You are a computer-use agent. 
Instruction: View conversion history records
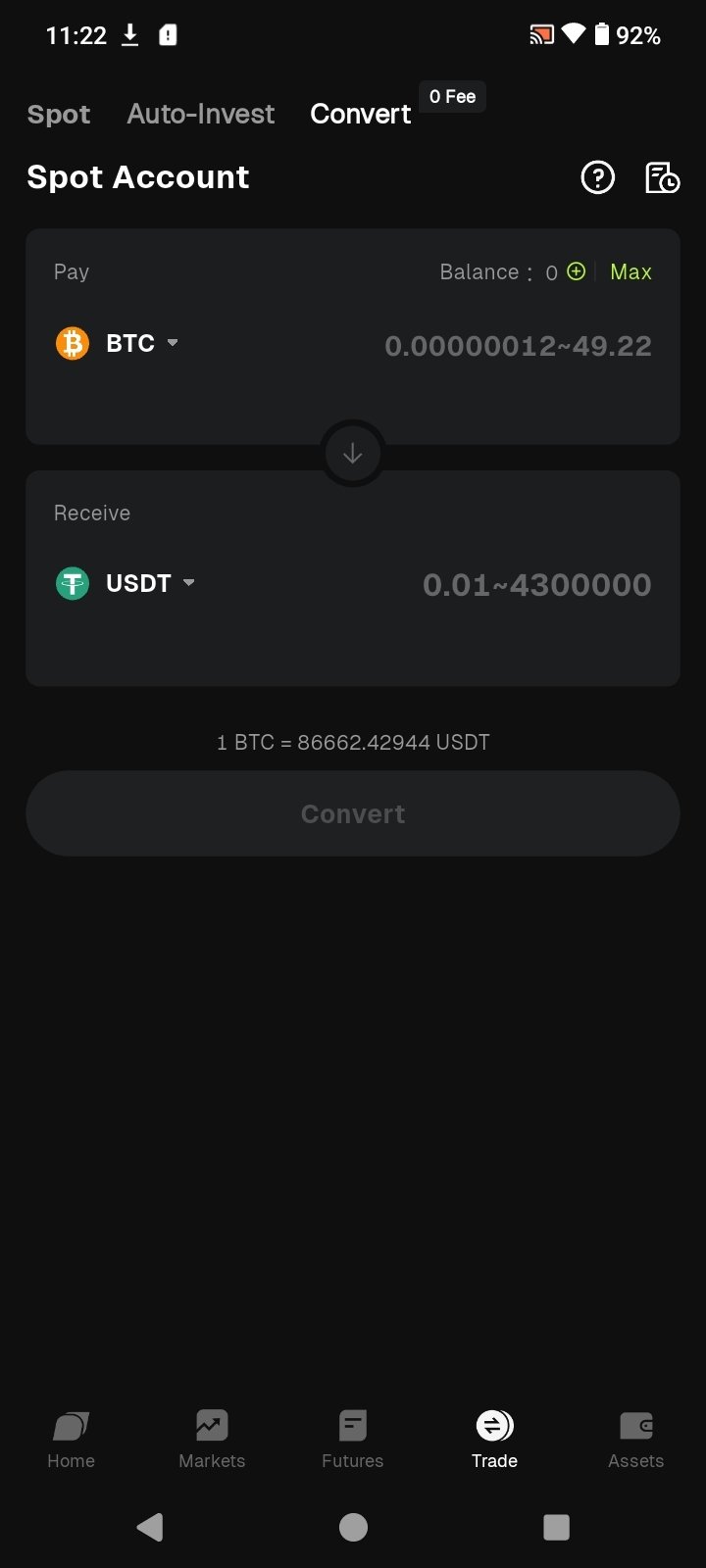(662, 177)
